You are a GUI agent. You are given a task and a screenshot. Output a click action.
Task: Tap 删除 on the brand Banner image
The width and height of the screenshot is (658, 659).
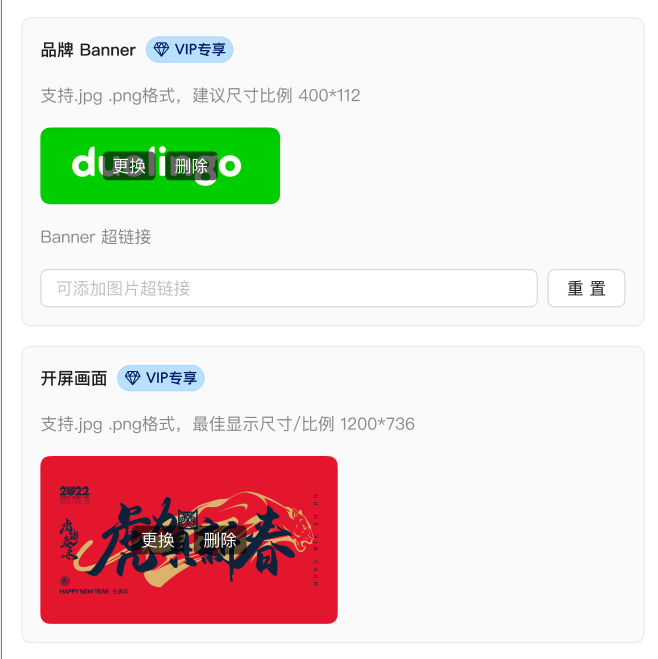191,166
